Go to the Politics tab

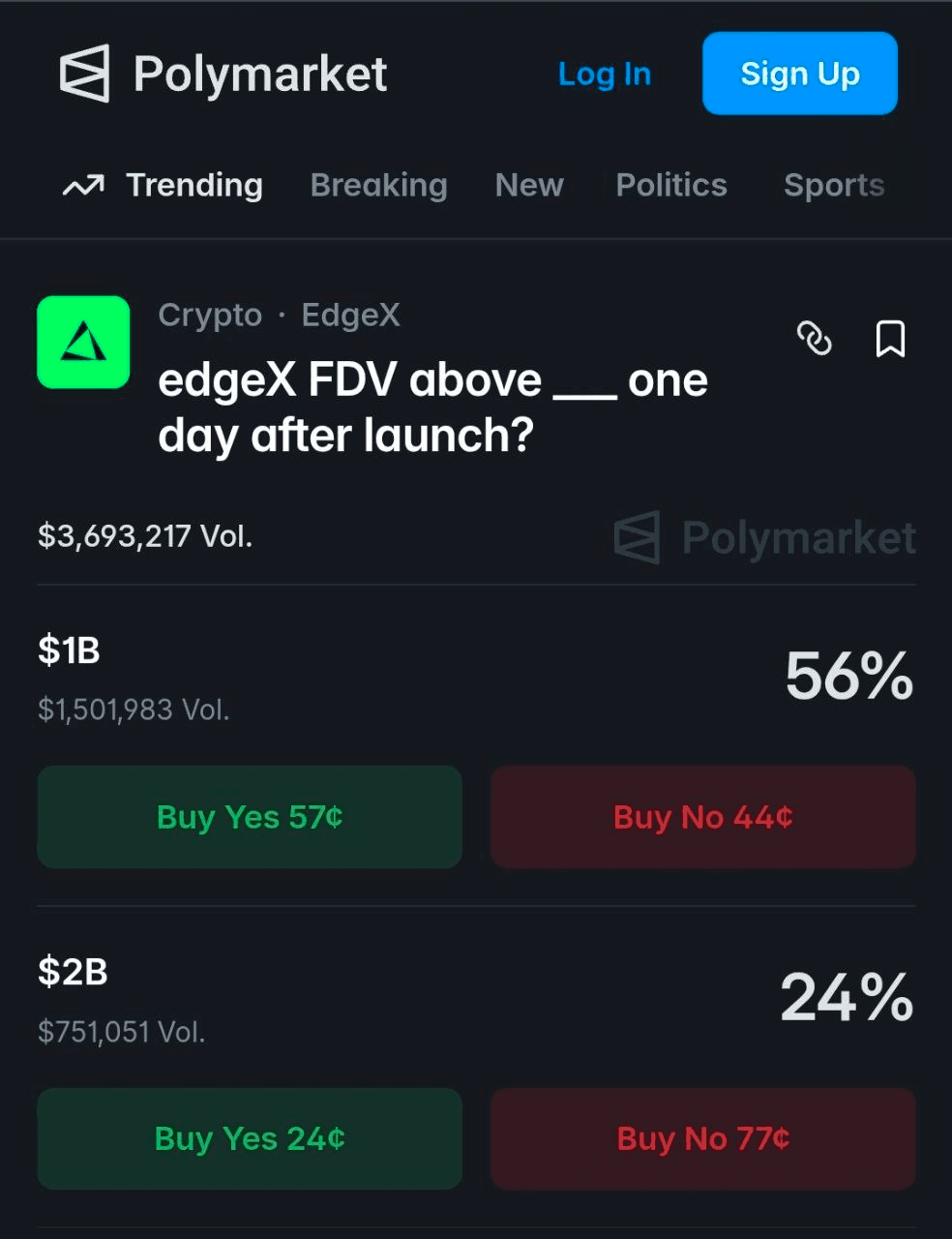pyautogui.click(x=671, y=185)
